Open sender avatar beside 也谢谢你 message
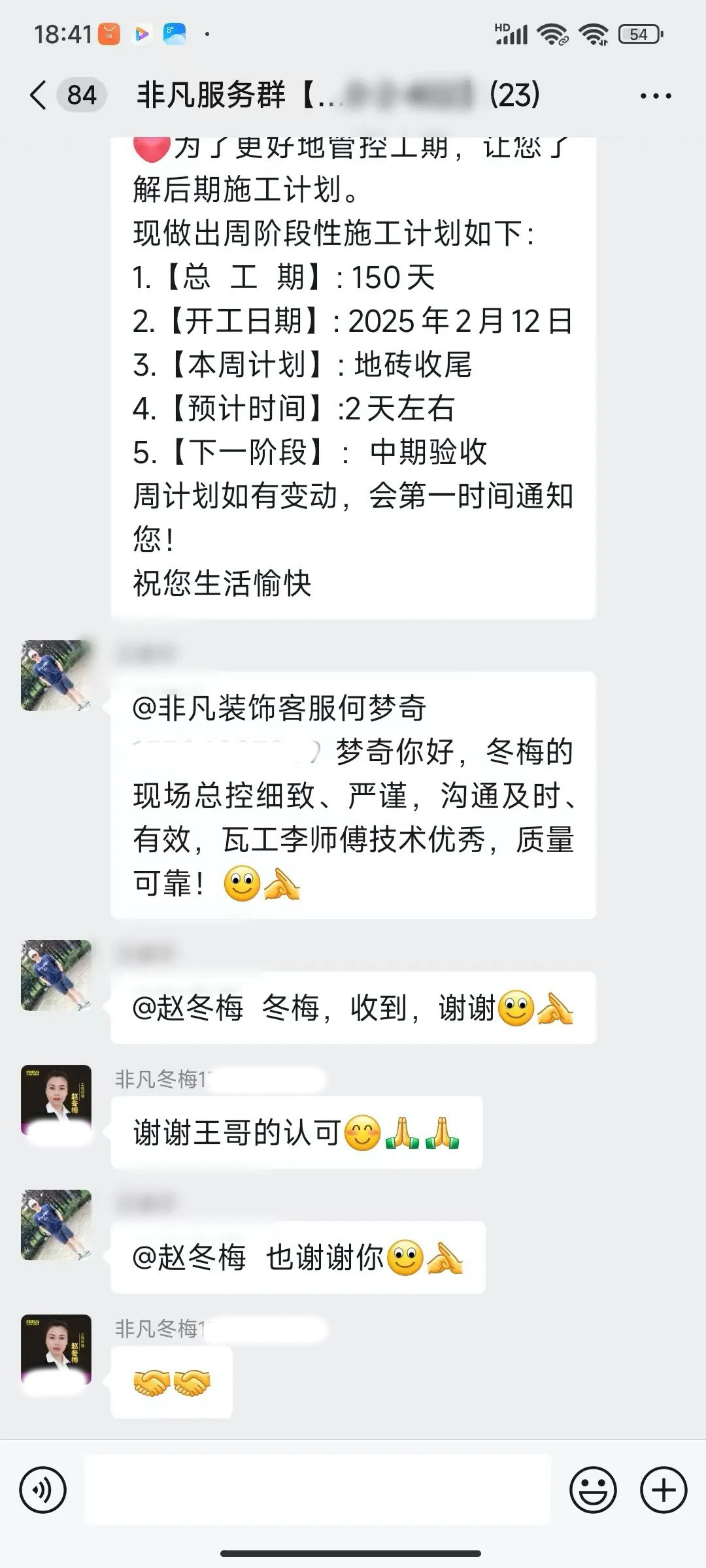 point(56,1224)
